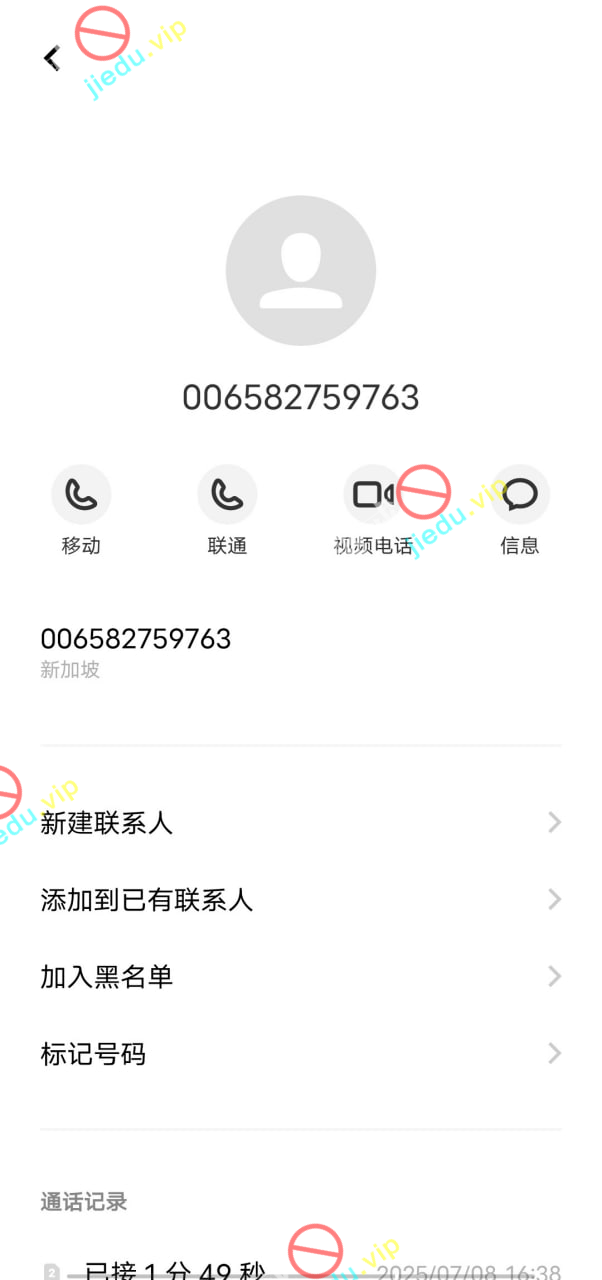Select 添加到已有联系人 option
This screenshot has width=602, height=1280.
point(300,900)
